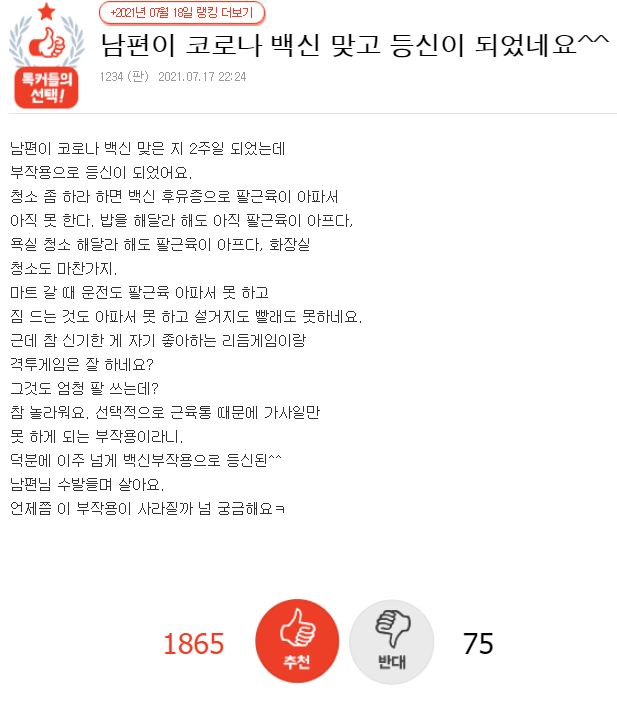Screen dimensions: 617x710
Task: Downvote the post with the 반대 button
Action: [x=391, y=642]
